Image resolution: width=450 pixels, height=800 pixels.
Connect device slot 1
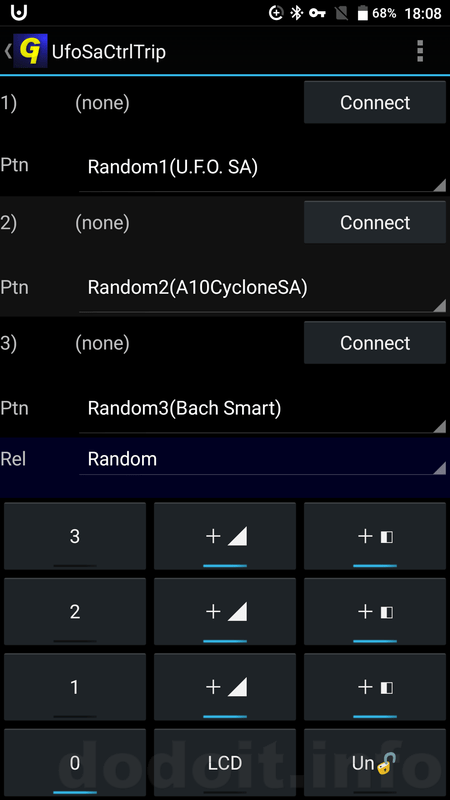point(375,103)
